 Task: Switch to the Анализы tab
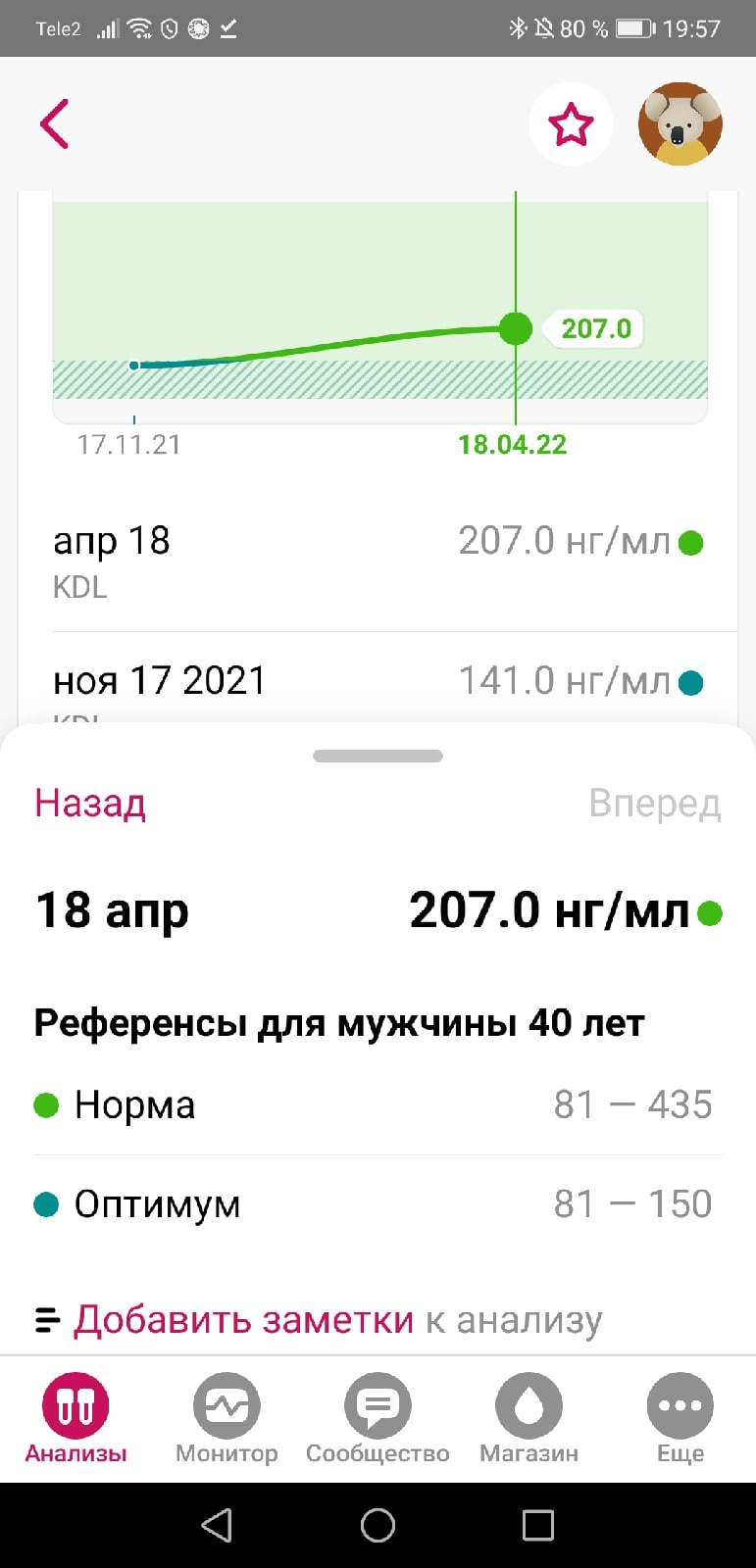[76, 1418]
